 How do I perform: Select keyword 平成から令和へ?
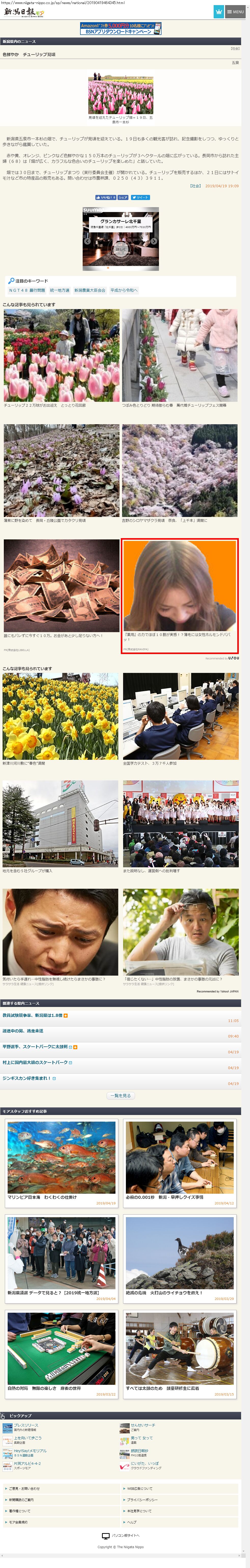click(124, 290)
